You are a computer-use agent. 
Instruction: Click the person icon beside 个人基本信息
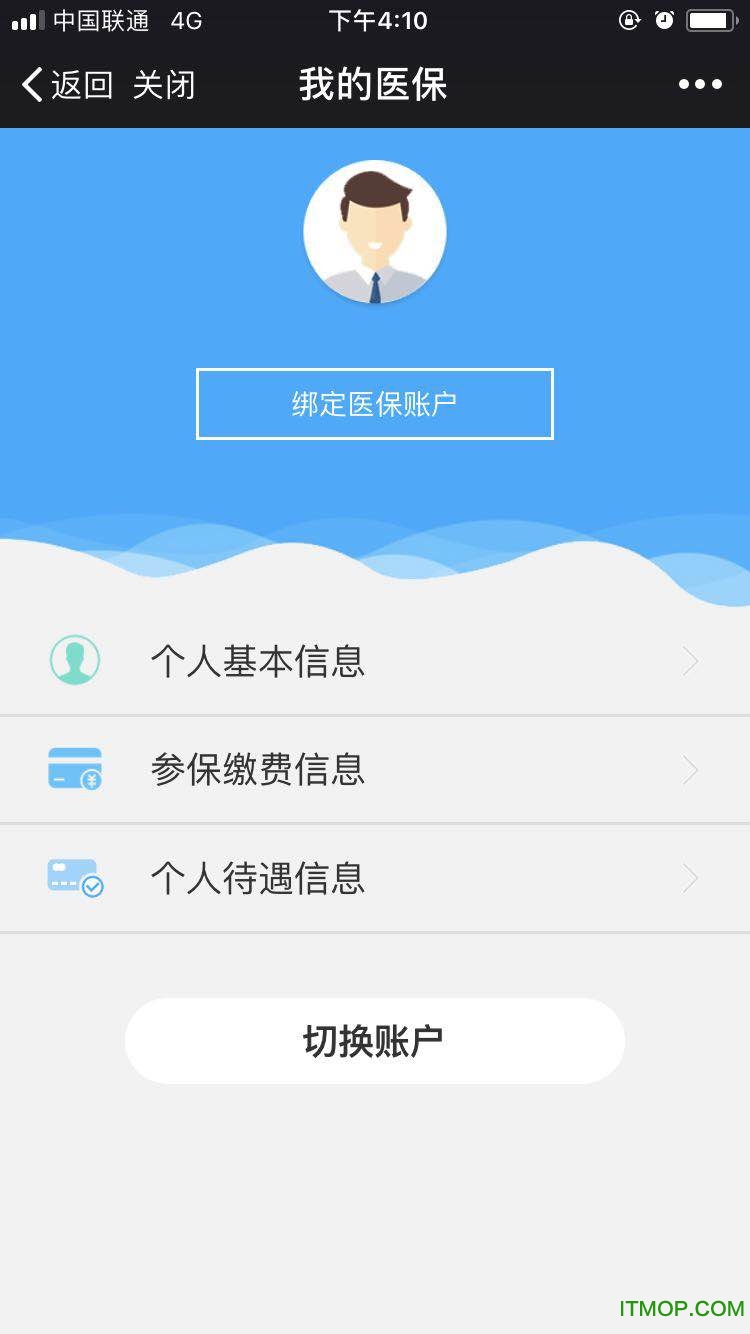75,660
